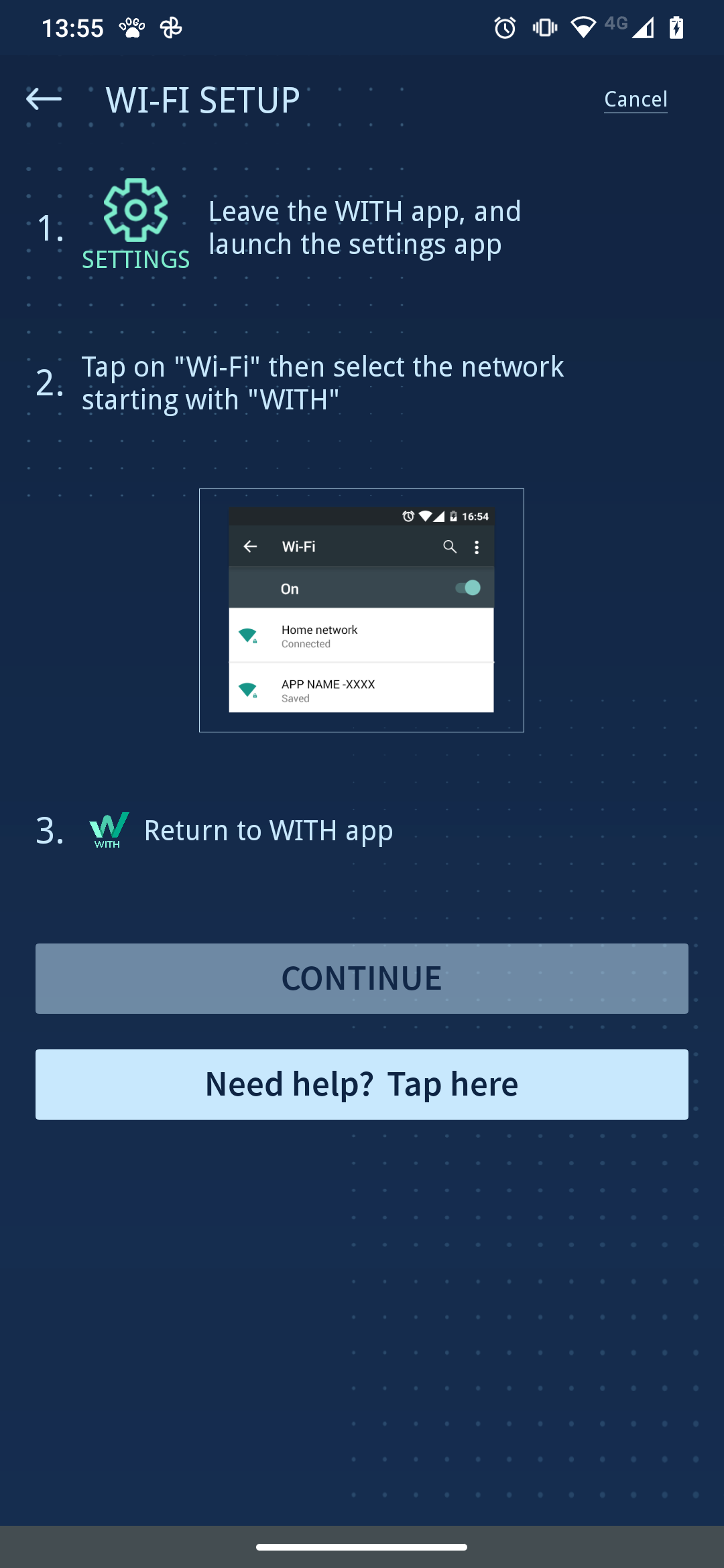Open the 'Need help? Tap here' button
The height and width of the screenshot is (1568, 724).
pos(362,1084)
